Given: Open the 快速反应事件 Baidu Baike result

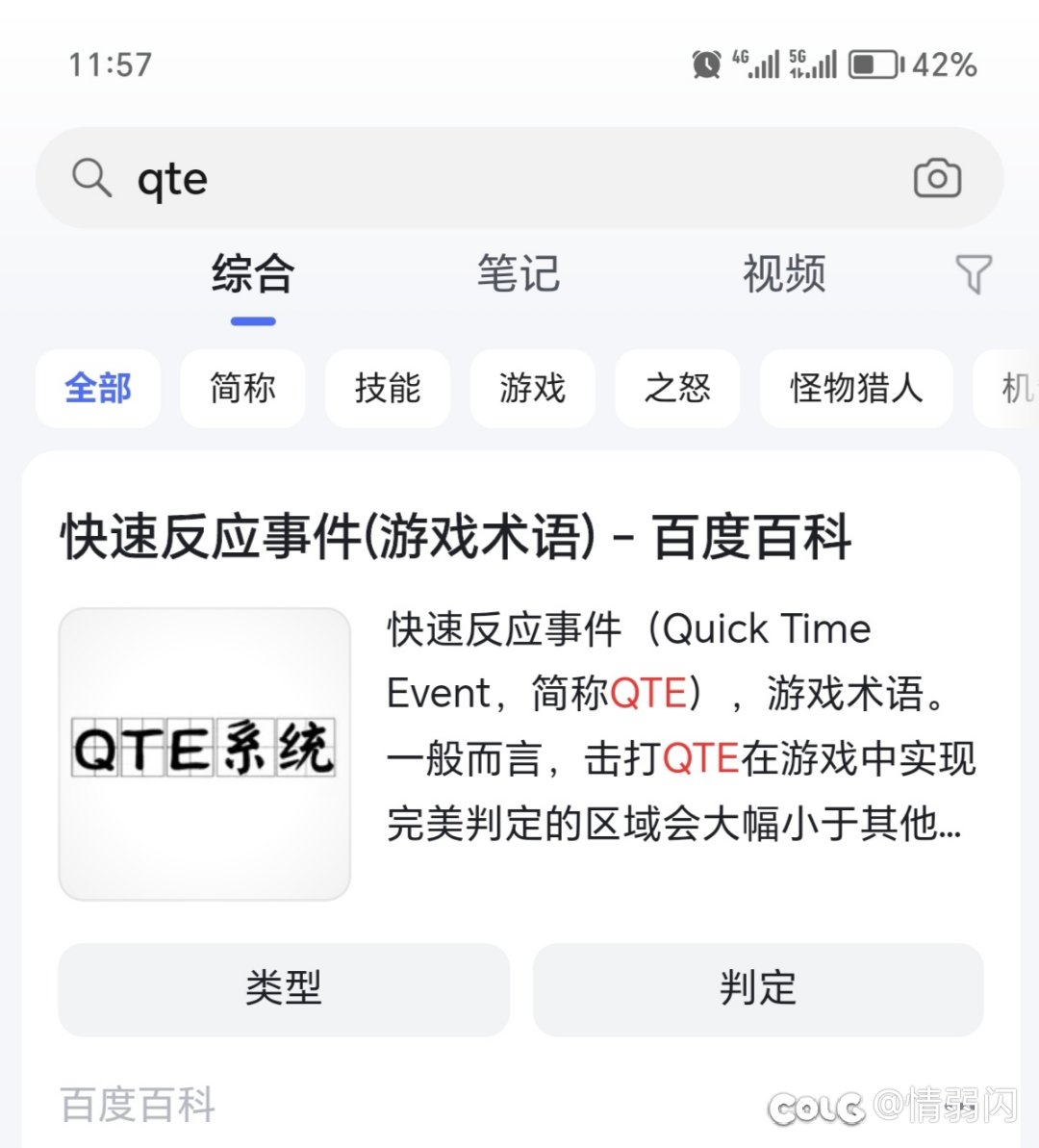Looking at the screenshot, I should tap(454, 539).
